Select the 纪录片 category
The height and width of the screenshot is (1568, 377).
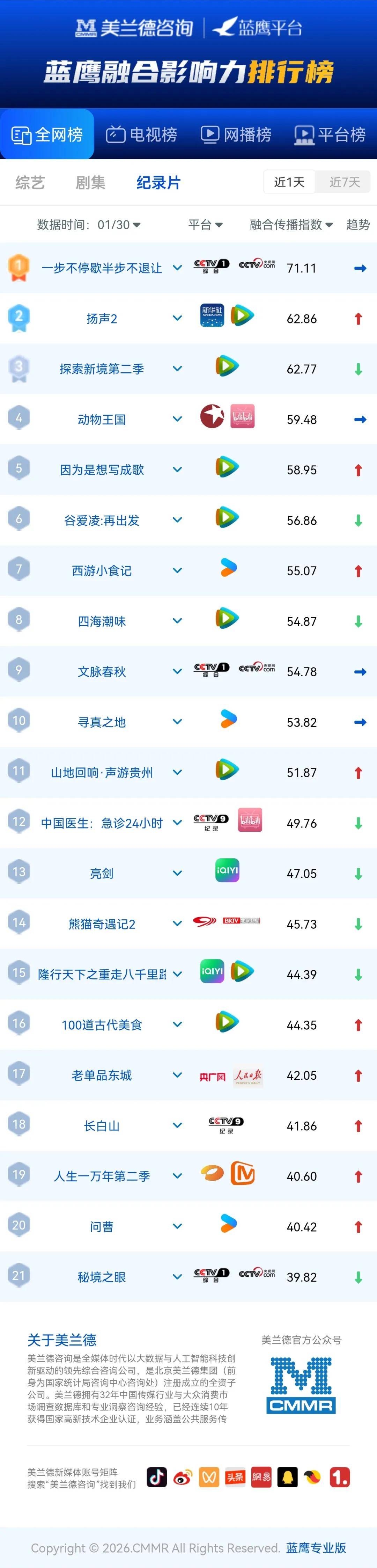pyautogui.click(x=158, y=182)
